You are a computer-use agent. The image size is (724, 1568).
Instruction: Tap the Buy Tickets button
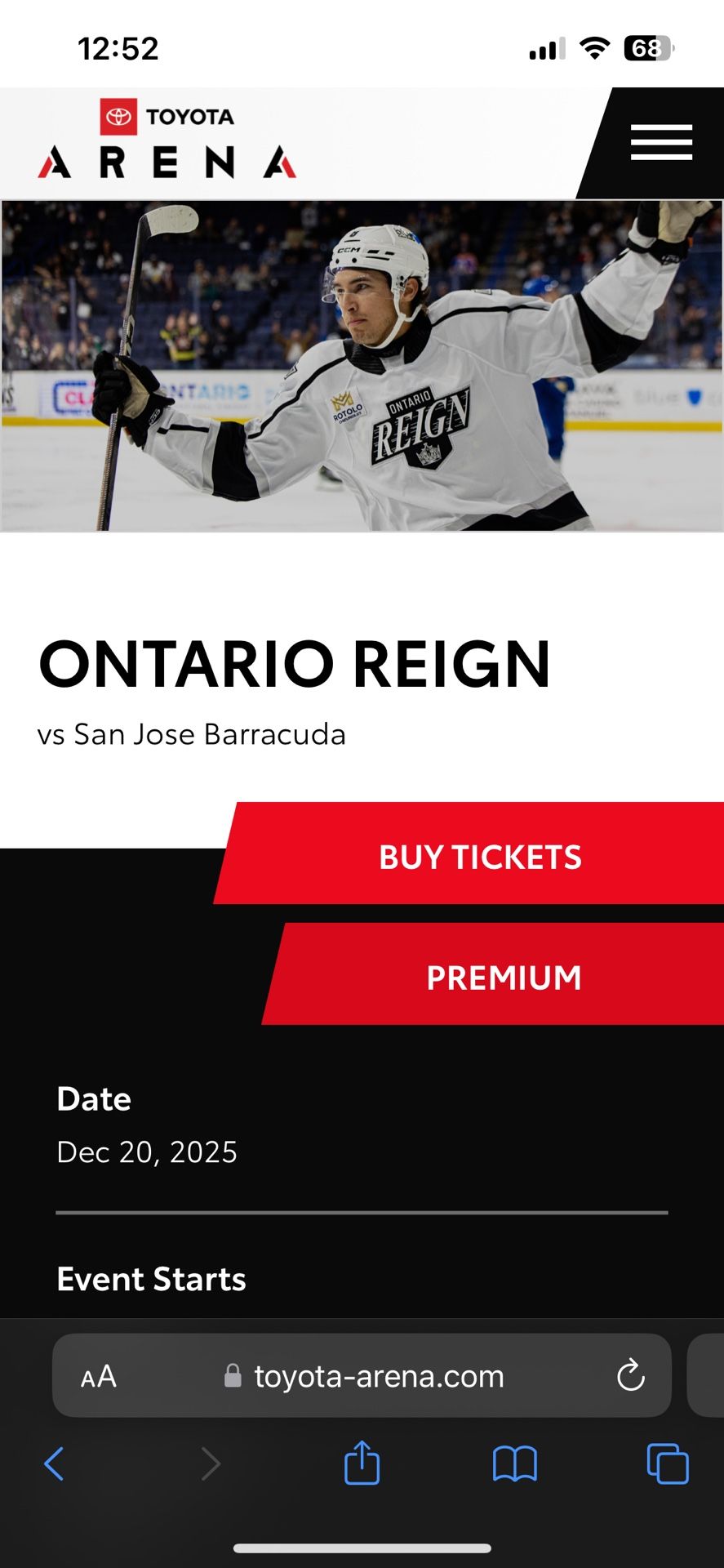click(480, 857)
